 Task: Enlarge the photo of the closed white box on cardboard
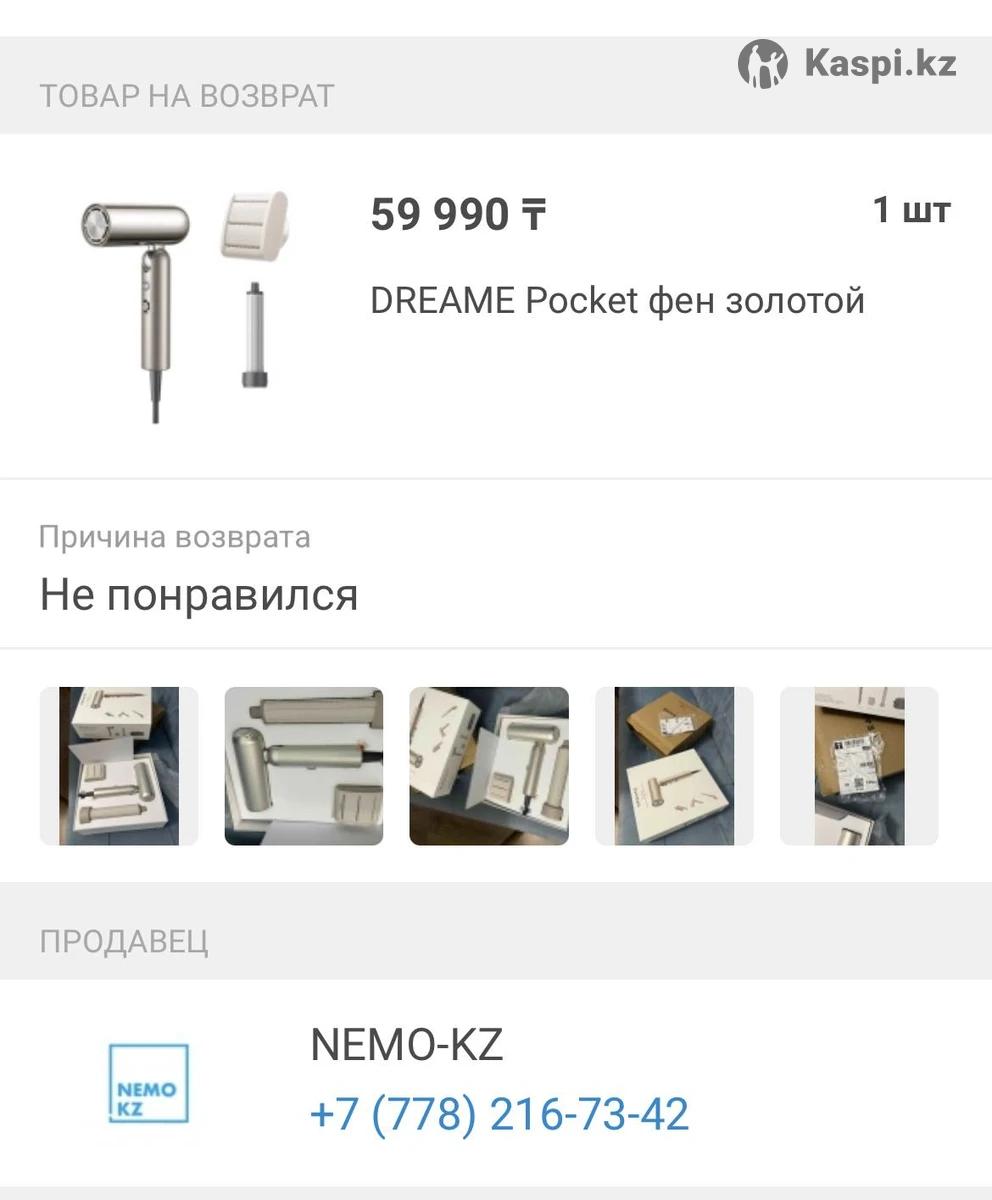click(x=674, y=766)
